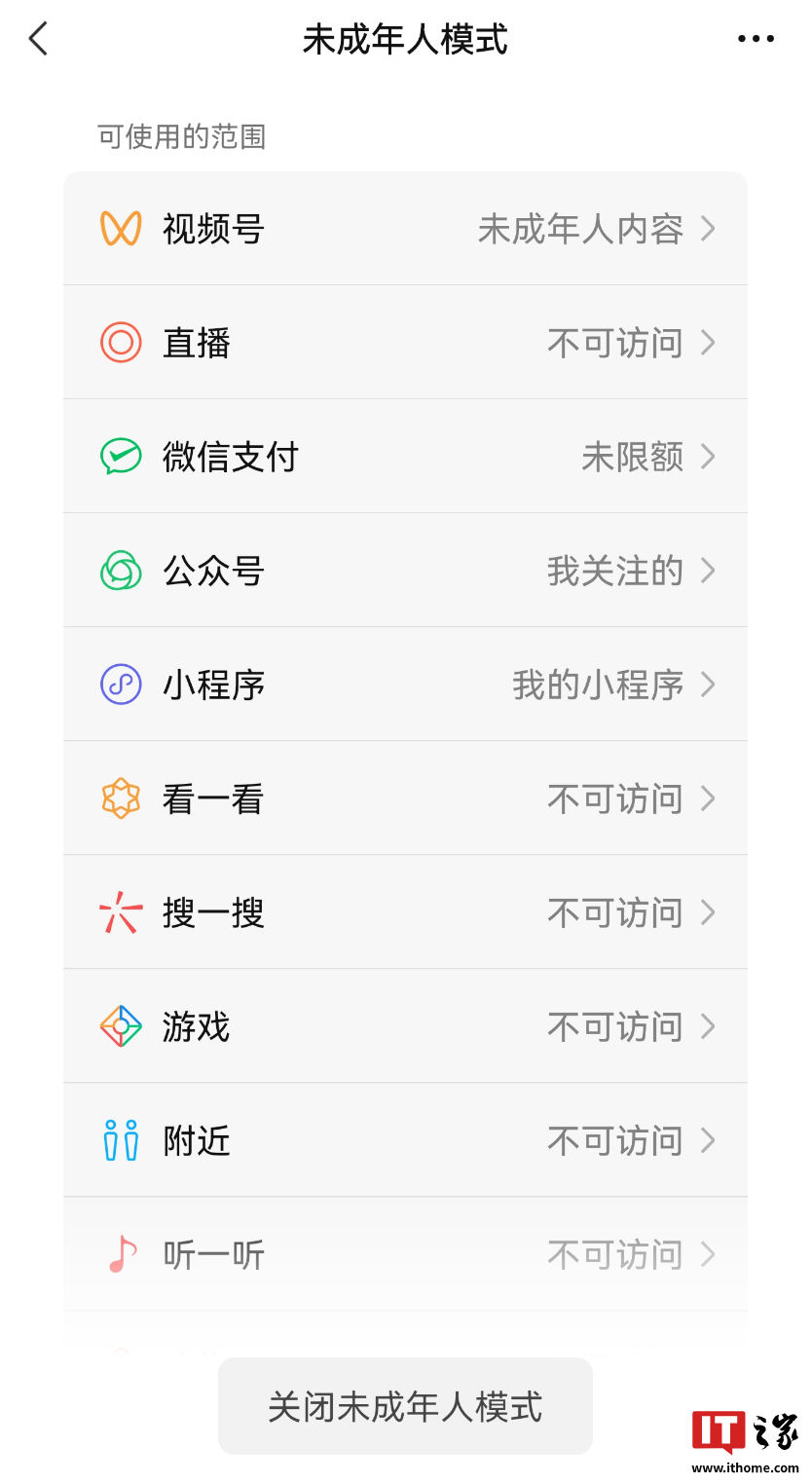Open 微信支付 limit settings

coord(405,457)
